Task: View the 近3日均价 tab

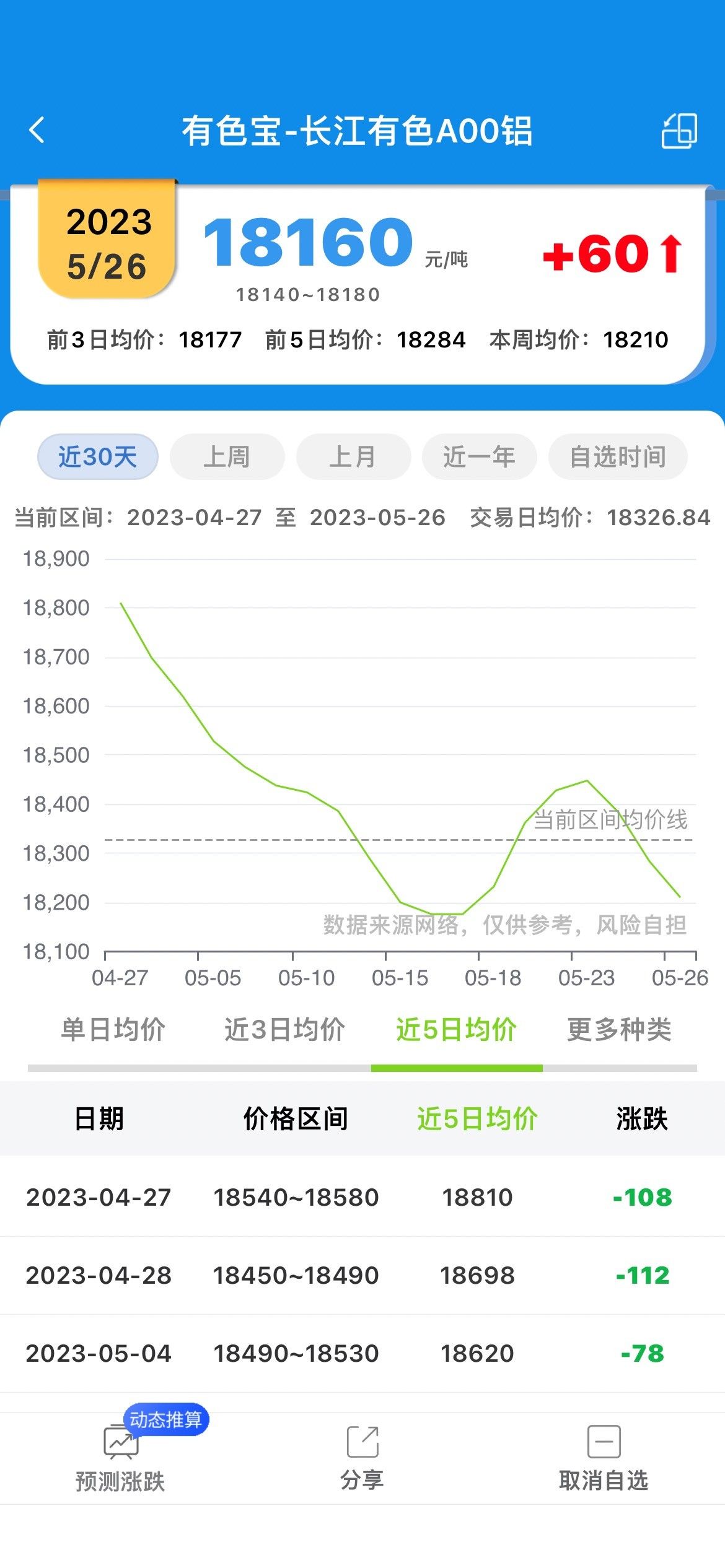Action: (284, 1030)
